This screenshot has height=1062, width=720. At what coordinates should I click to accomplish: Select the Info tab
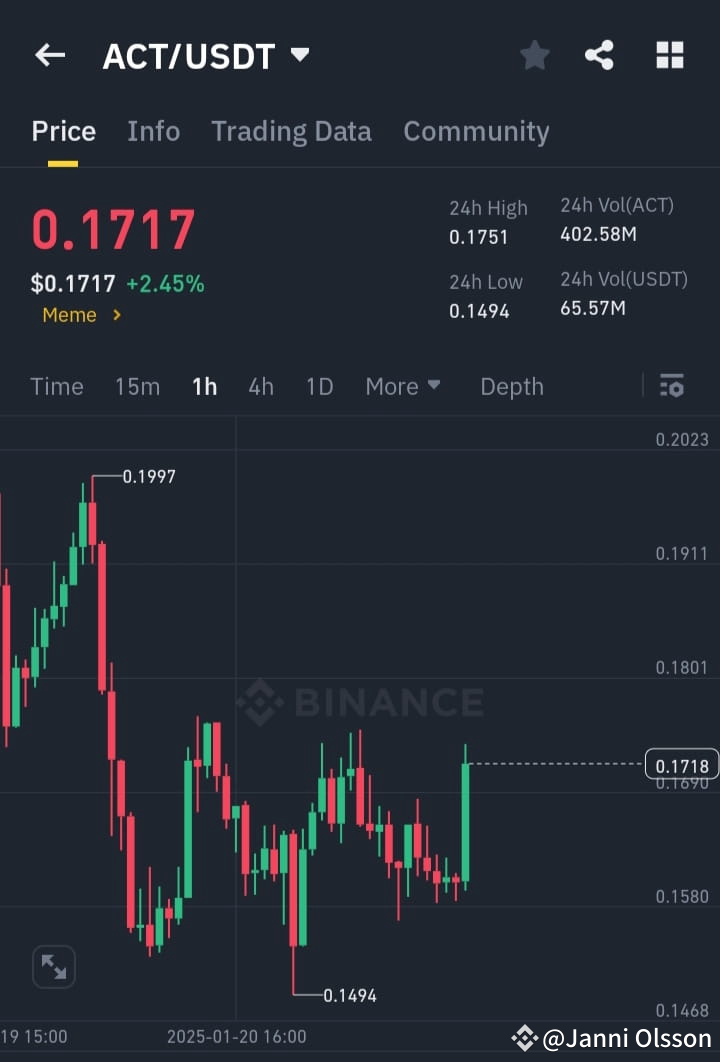tap(153, 131)
